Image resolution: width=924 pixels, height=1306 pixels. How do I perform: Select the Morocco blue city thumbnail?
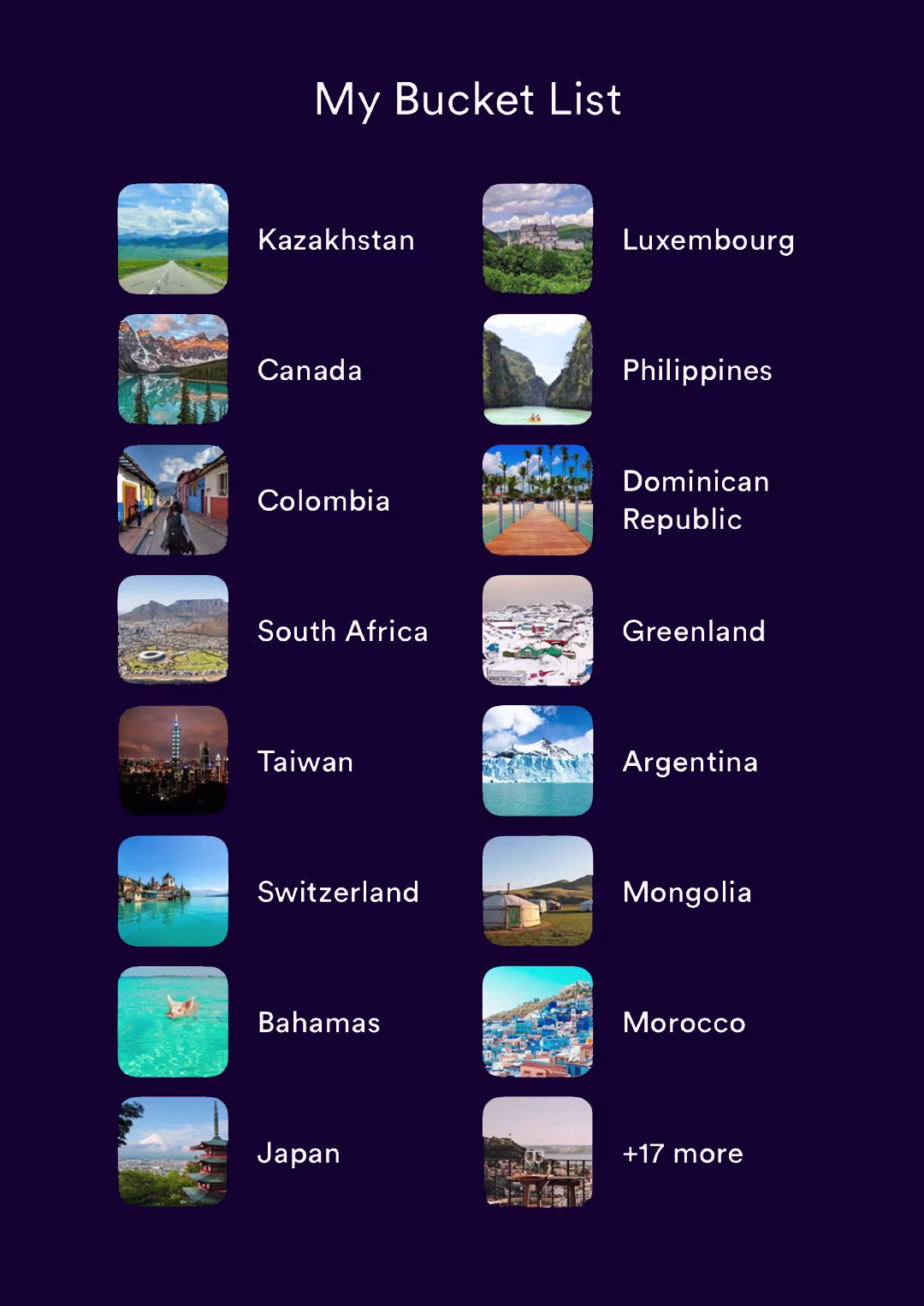point(537,1023)
